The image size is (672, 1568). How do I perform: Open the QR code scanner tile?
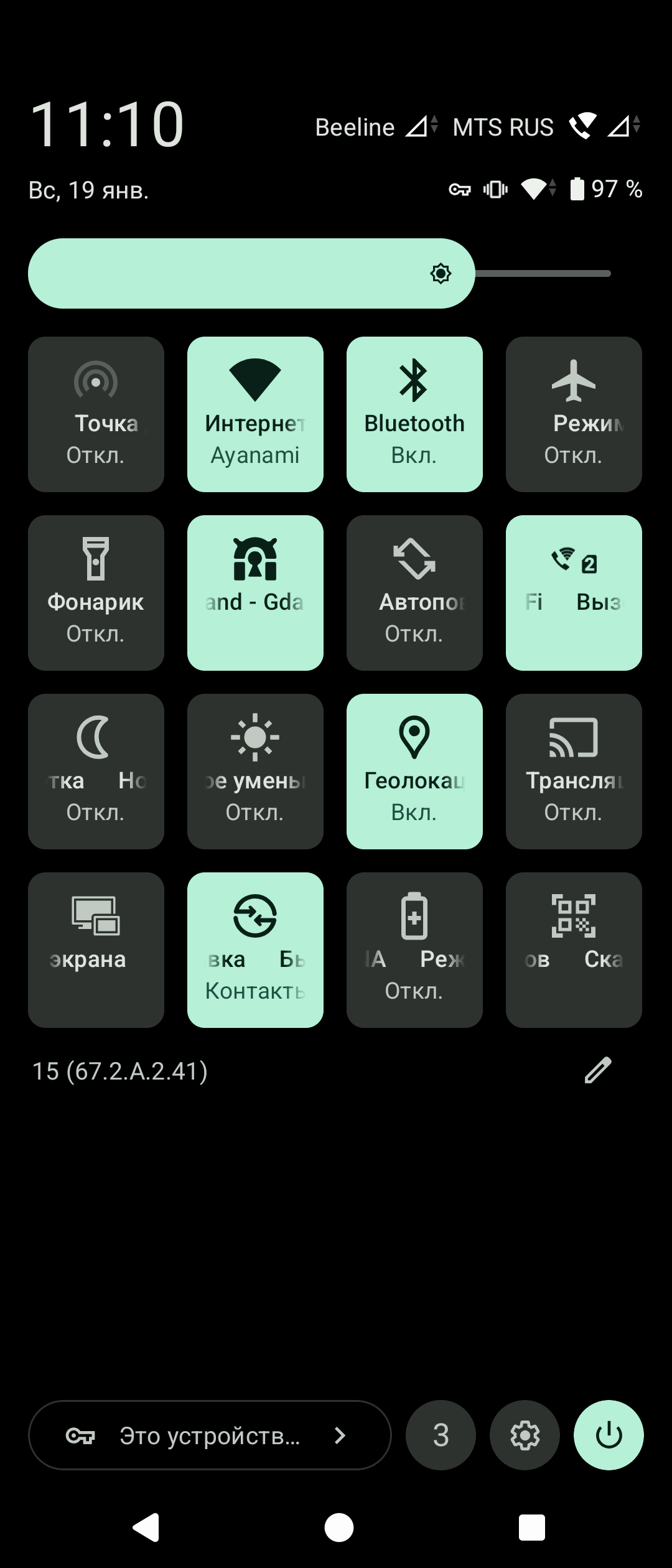[x=574, y=950]
